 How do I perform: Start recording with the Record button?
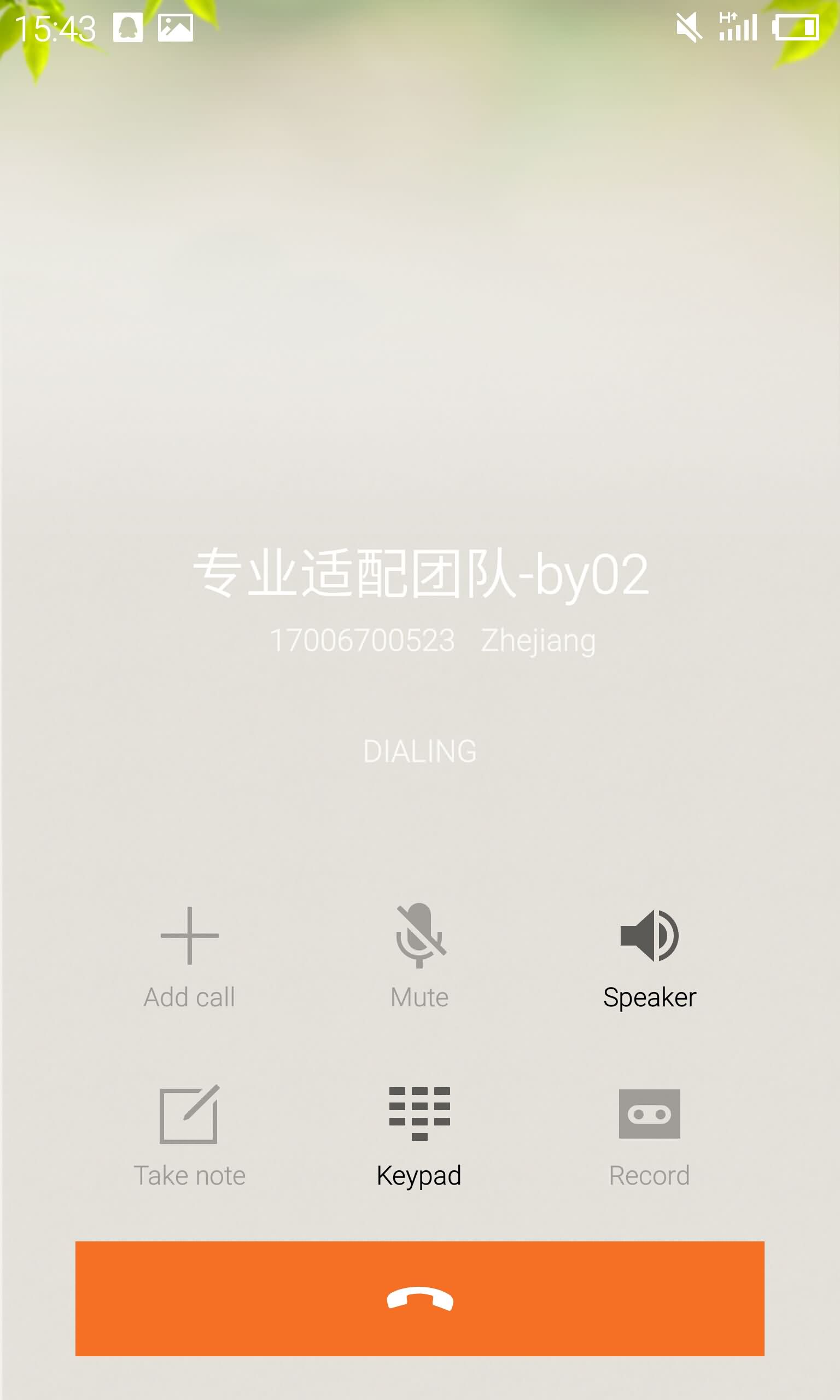click(x=649, y=1136)
